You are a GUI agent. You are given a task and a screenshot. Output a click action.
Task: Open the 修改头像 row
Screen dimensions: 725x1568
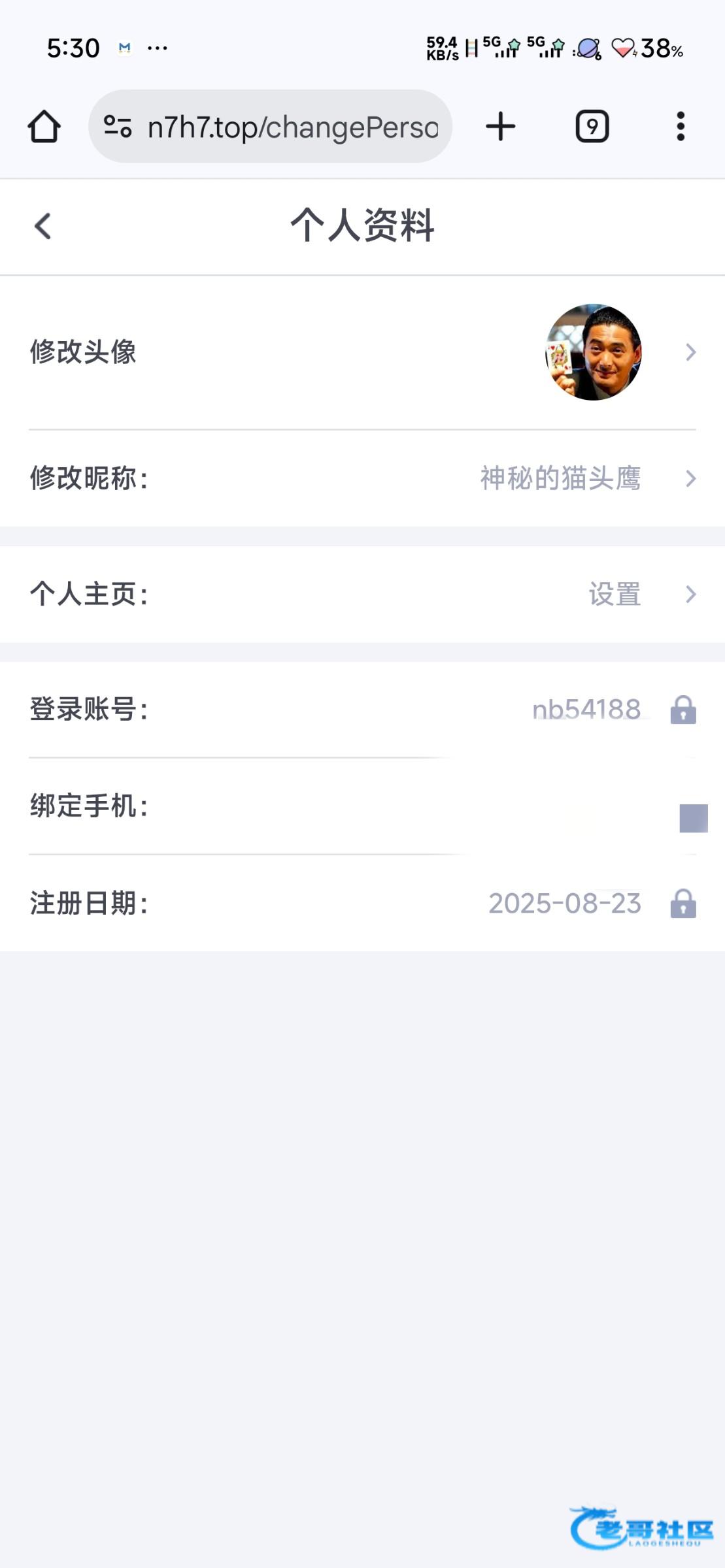pyautogui.click(x=362, y=352)
